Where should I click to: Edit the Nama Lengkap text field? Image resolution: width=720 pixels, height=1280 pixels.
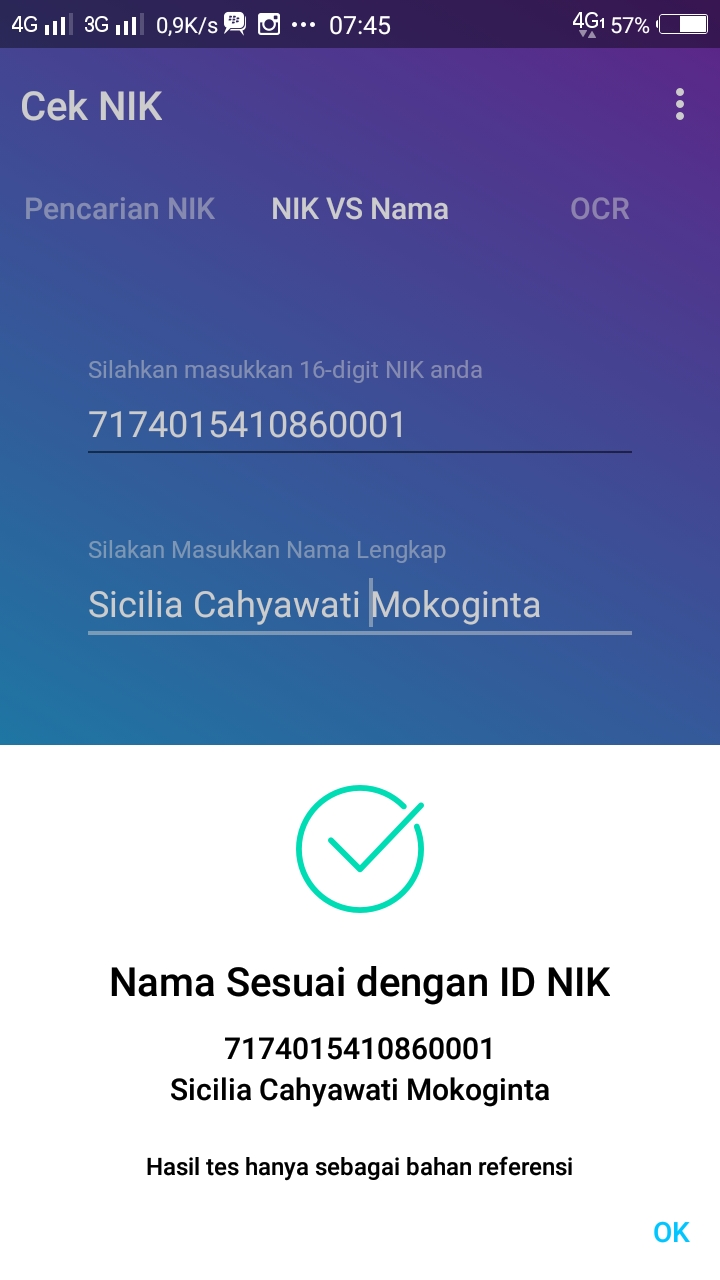(359, 605)
